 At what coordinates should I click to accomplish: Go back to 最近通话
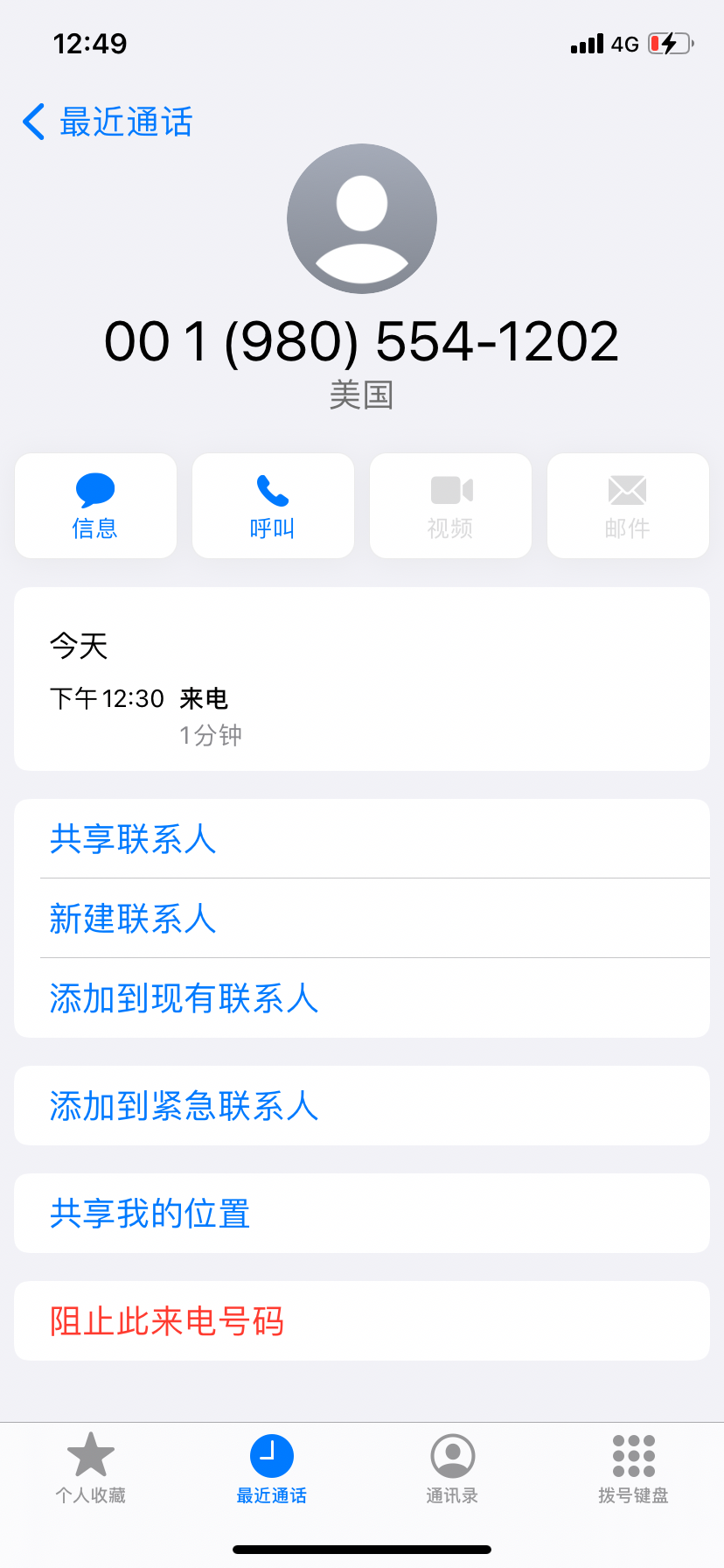point(107,122)
